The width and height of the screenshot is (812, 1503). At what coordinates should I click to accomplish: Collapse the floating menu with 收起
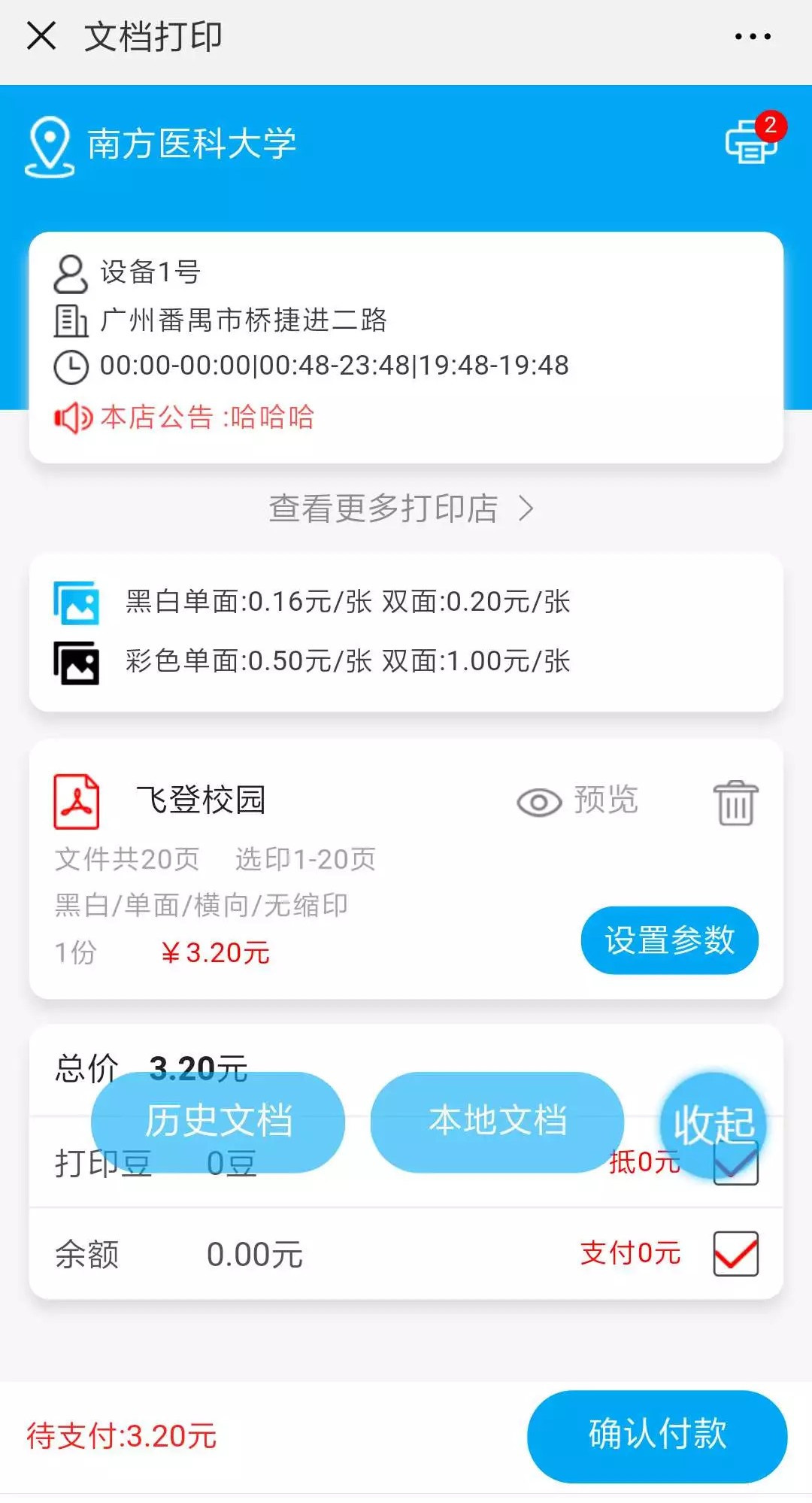pos(713,1123)
